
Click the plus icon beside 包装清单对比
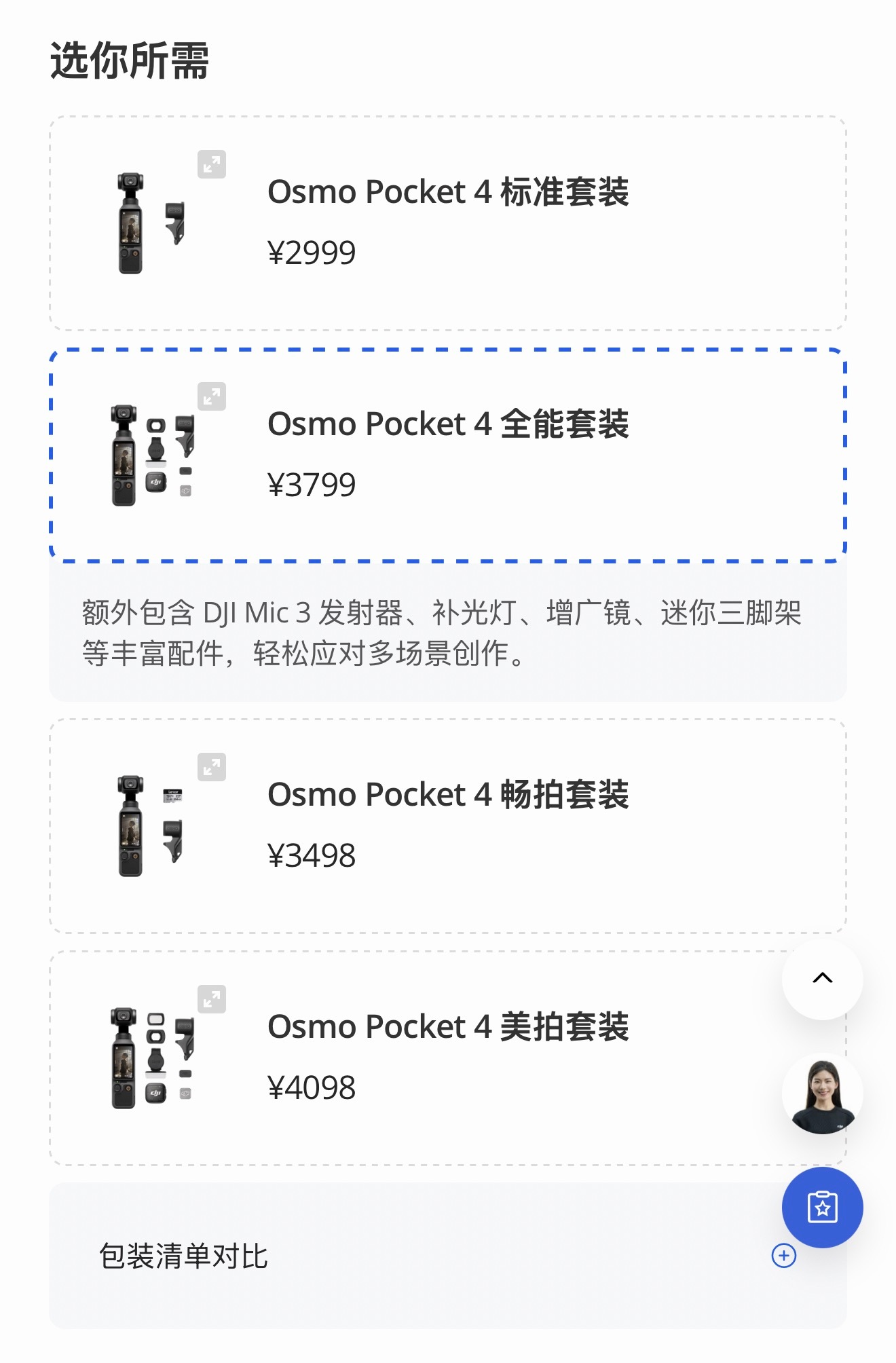coord(783,1257)
